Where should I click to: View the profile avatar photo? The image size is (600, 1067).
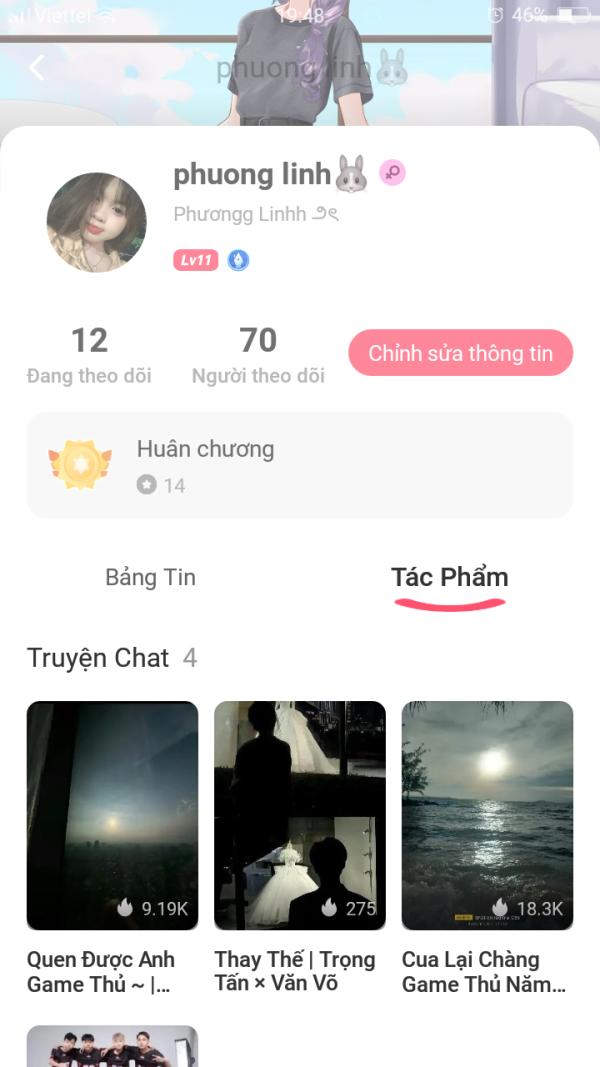tap(97, 222)
